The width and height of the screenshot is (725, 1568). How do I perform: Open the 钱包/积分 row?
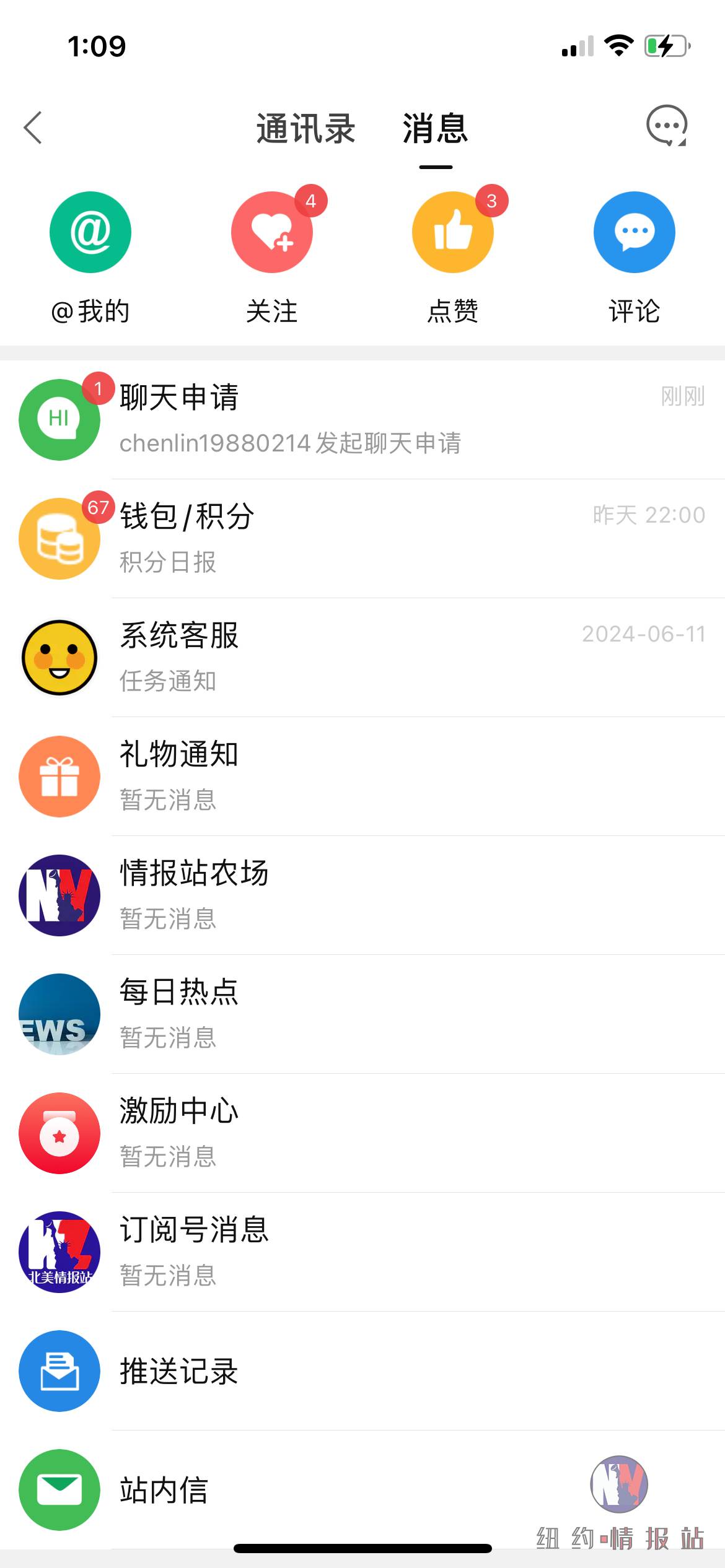(362, 538)
